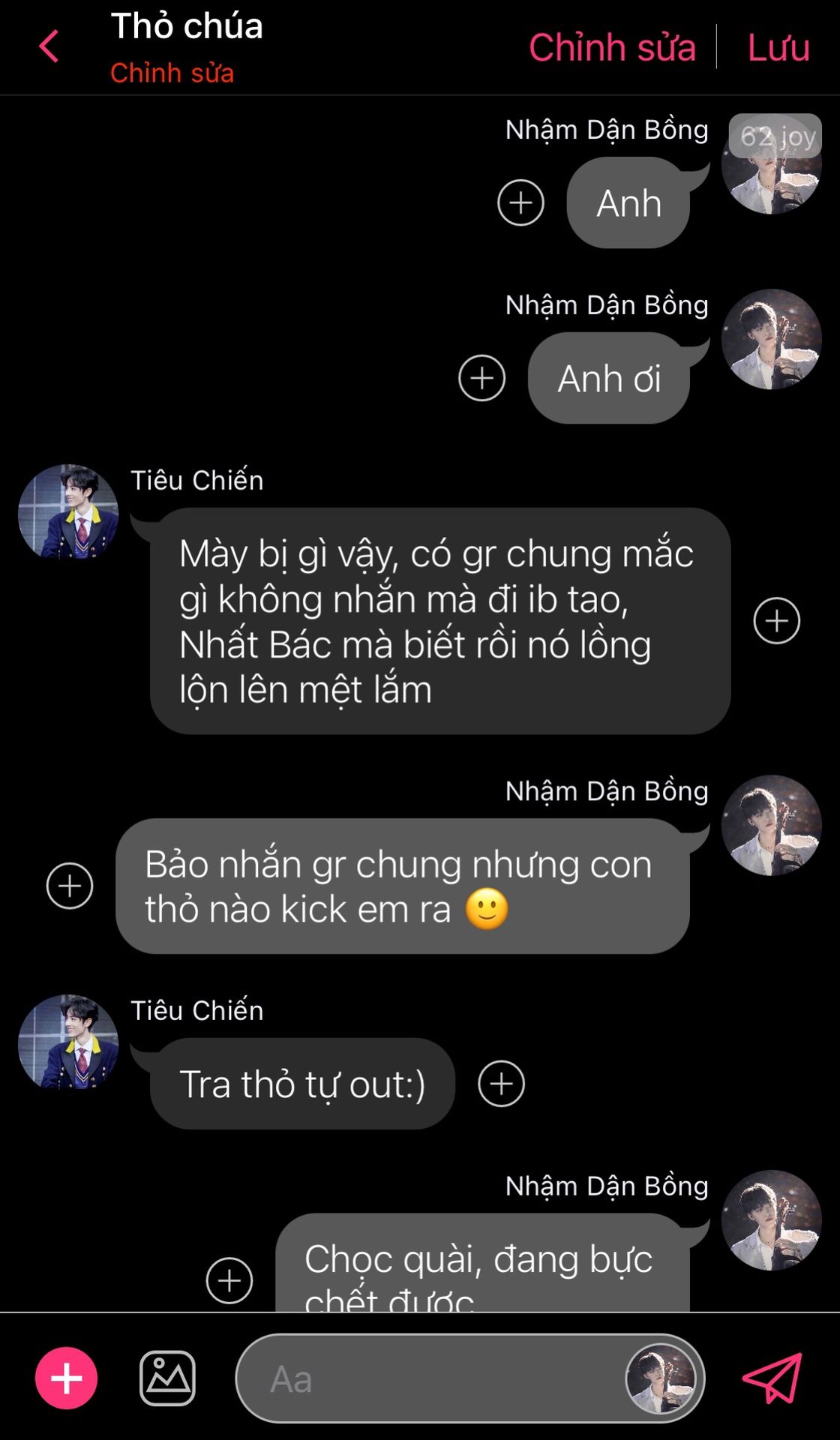The image size is (840, 1440).
Task: Switch sender via avatar in input box
Action: (x=661, y=1378)
